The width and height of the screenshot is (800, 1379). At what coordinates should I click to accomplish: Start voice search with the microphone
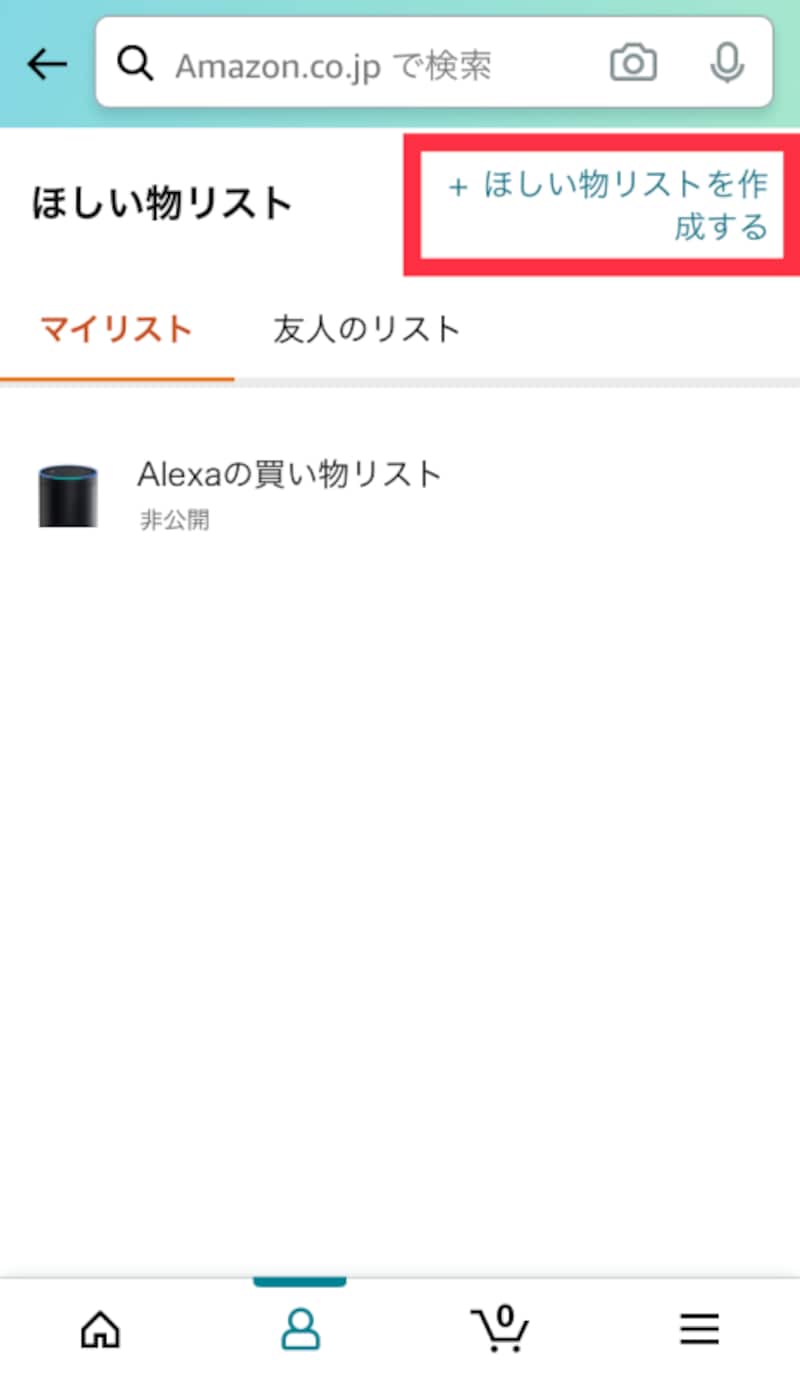click(x=726, y=65)
